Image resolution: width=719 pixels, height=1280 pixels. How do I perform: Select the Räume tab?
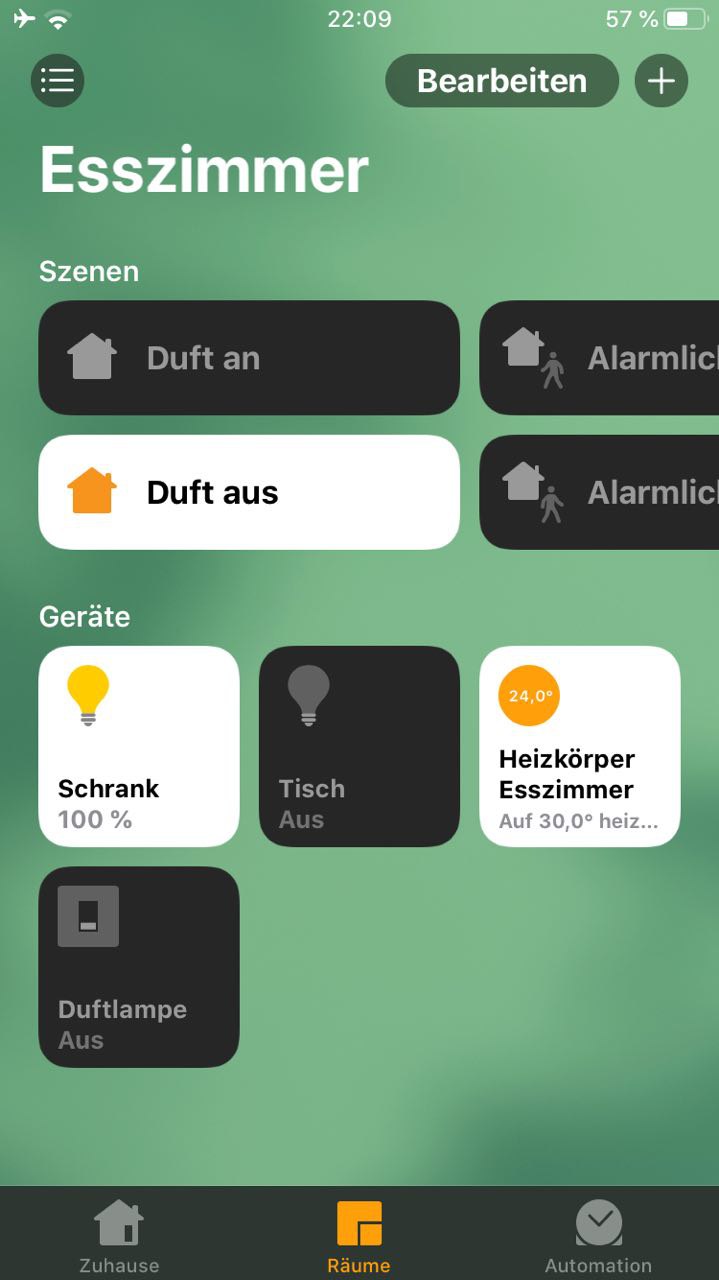click(359, 1237)
